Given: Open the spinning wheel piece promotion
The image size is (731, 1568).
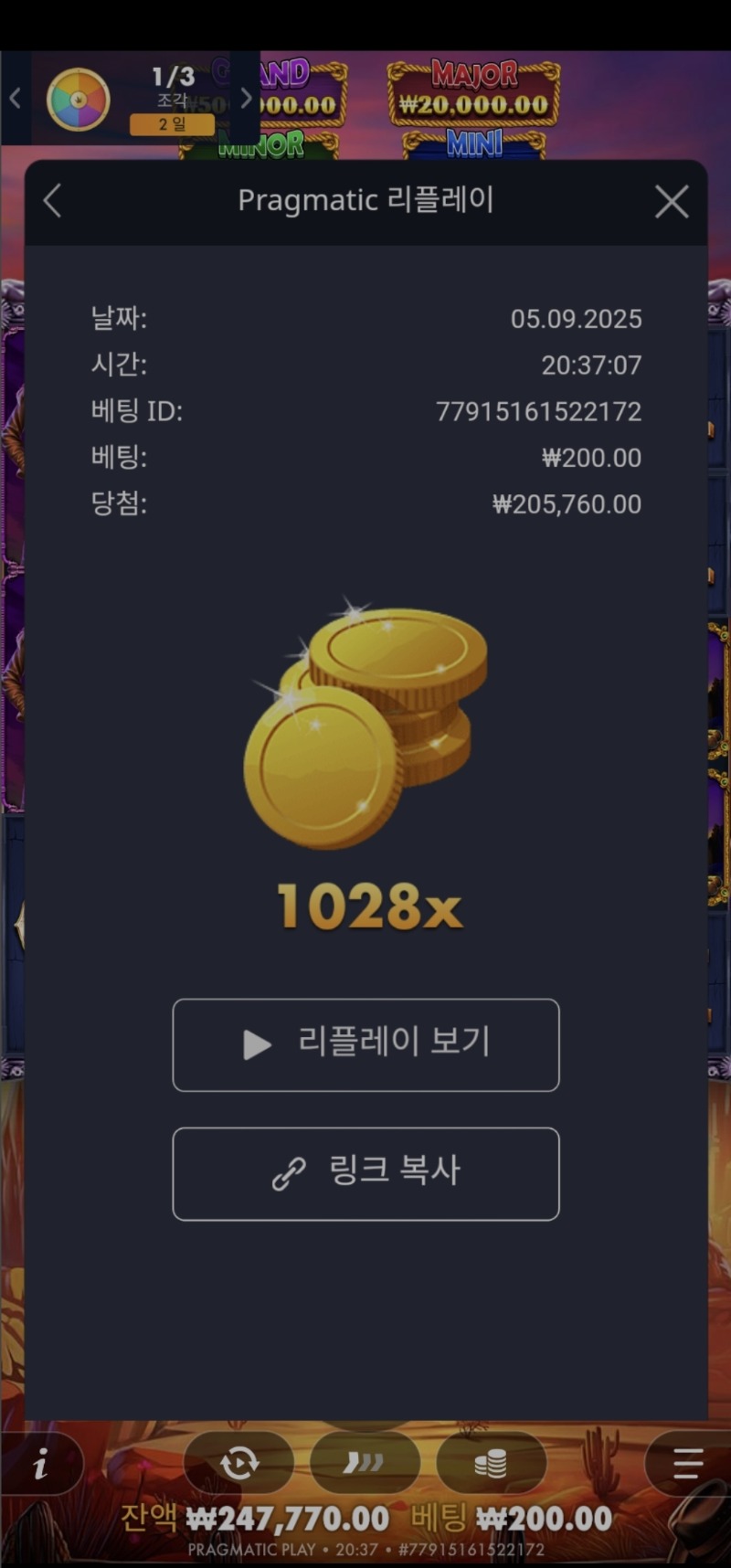Looking at the screenshot, I should tap(79, 99).
